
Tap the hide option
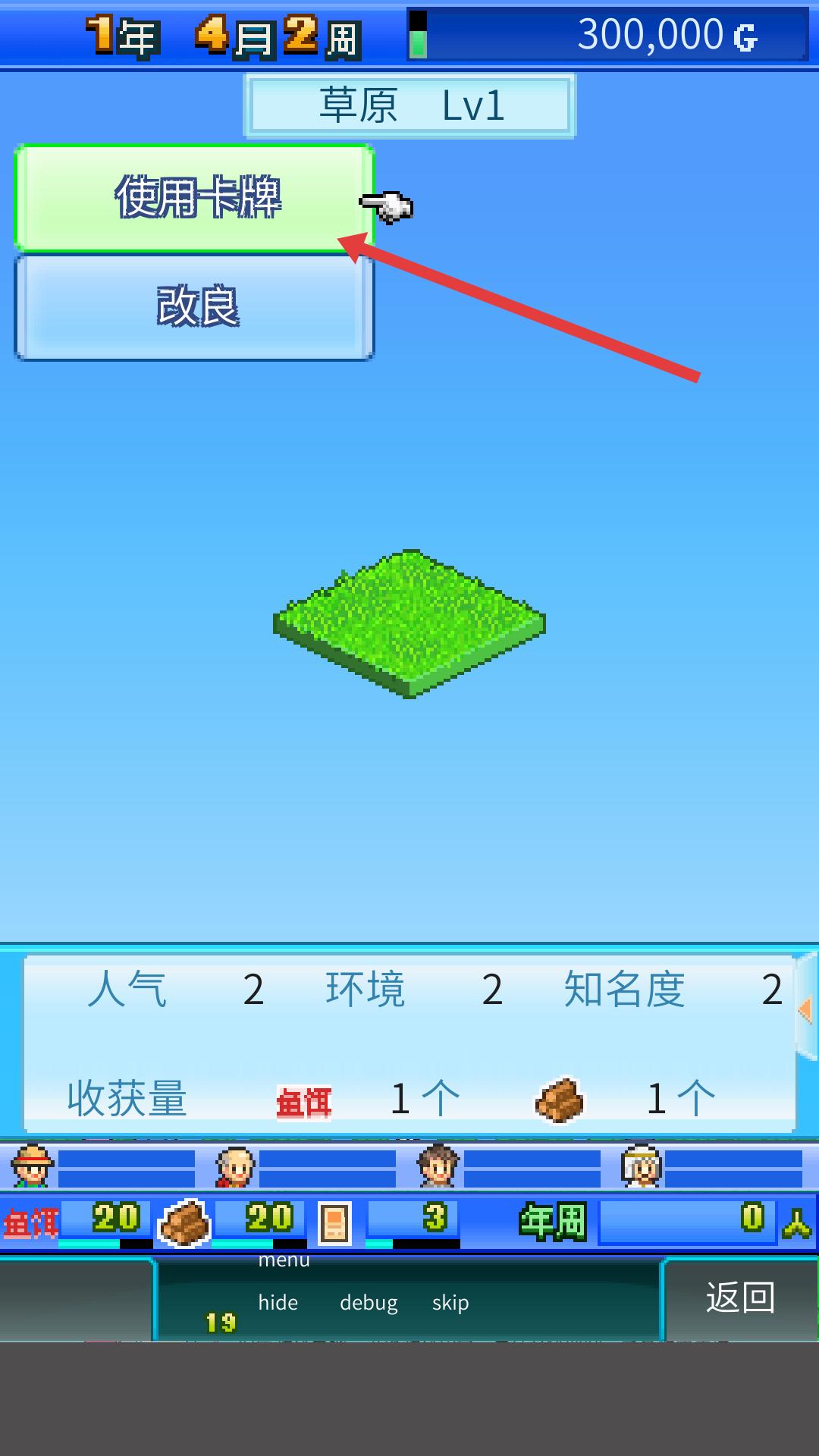coord(278,1303)
